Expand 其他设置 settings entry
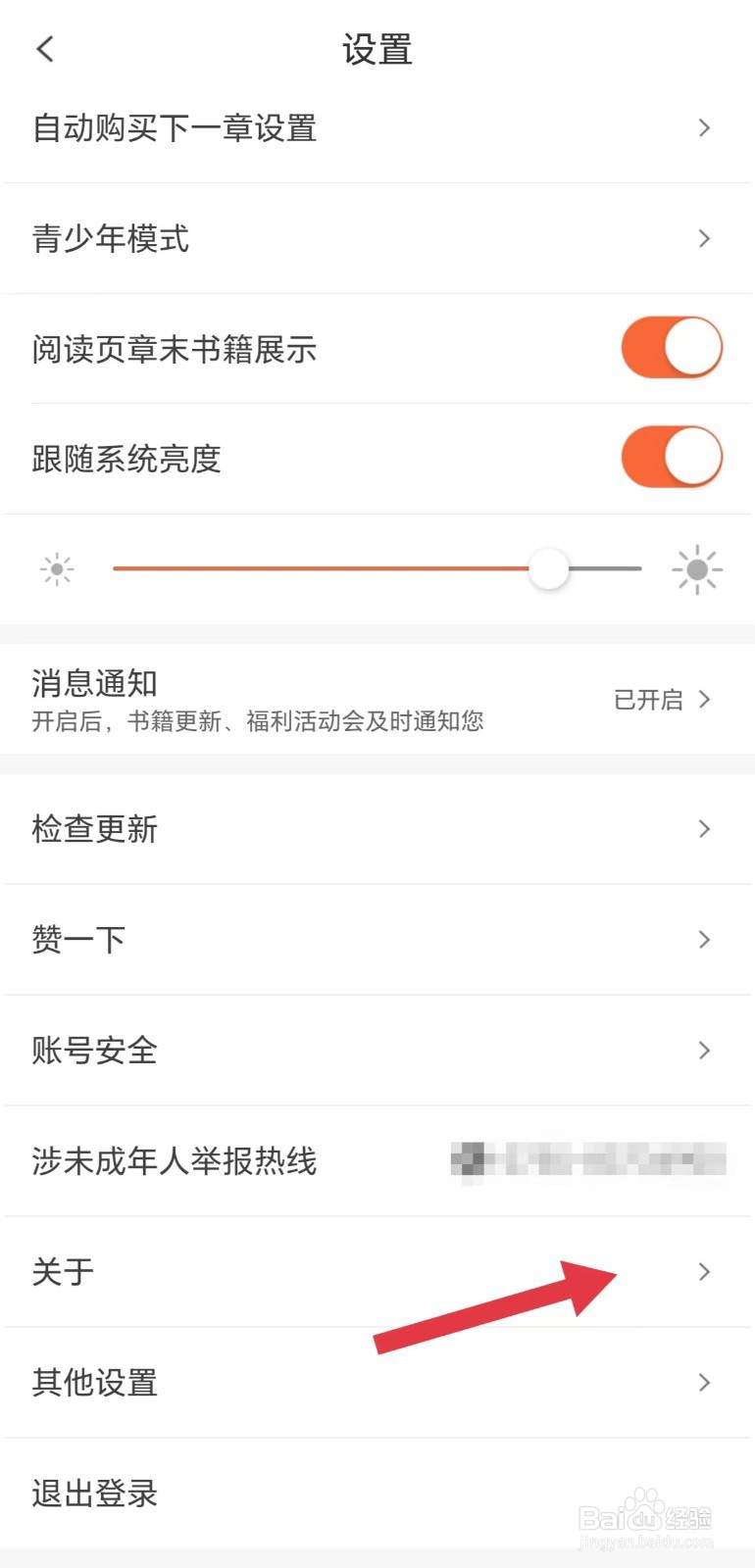This screenshot has height=1568, width=755. 703,1383
